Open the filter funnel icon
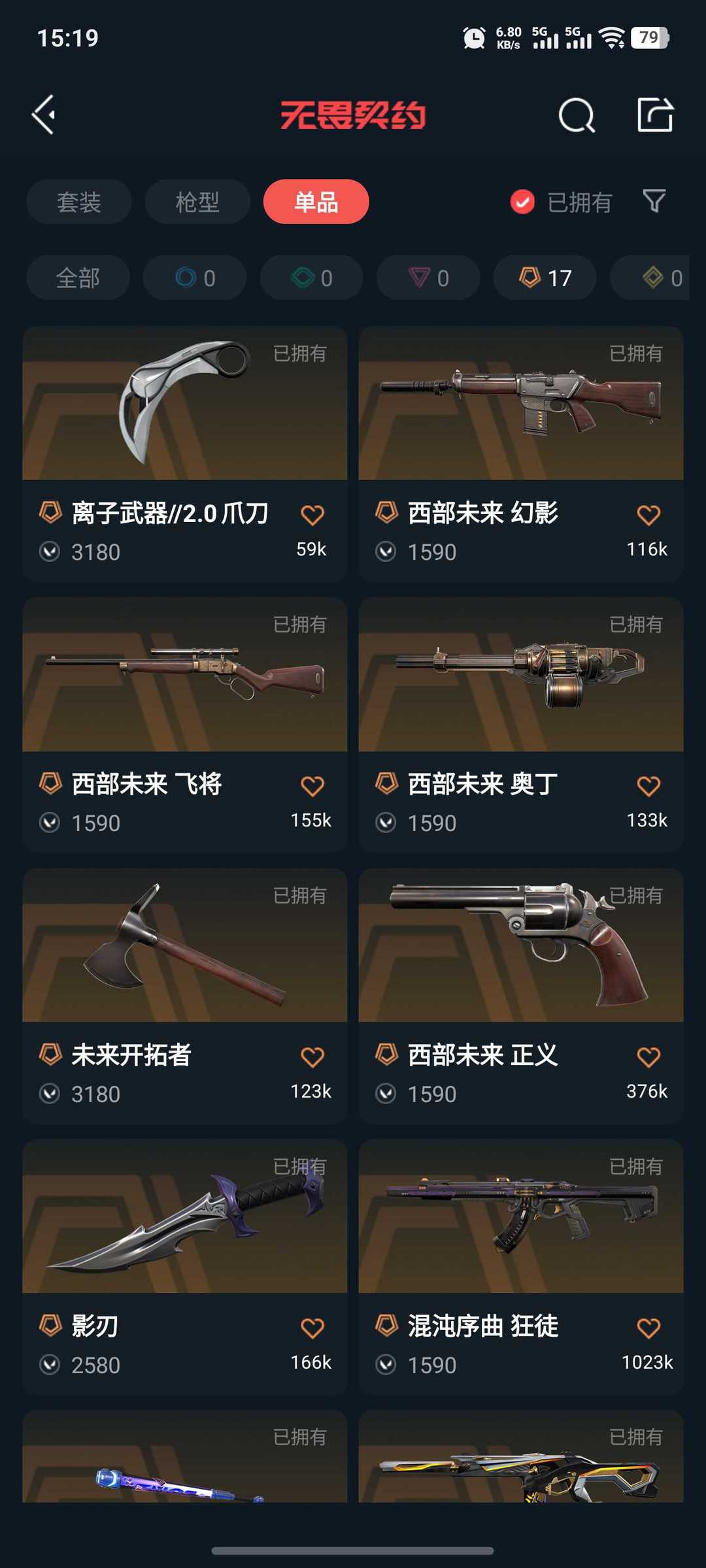706x1568 pixels. click(x=654, y=201)
